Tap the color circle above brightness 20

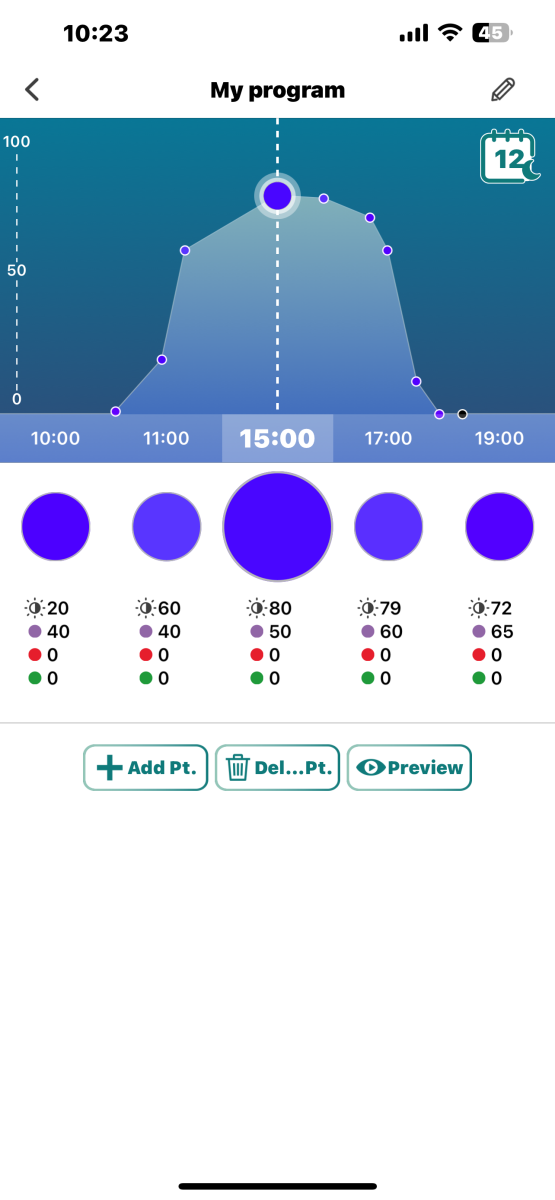tap(56, 526)
